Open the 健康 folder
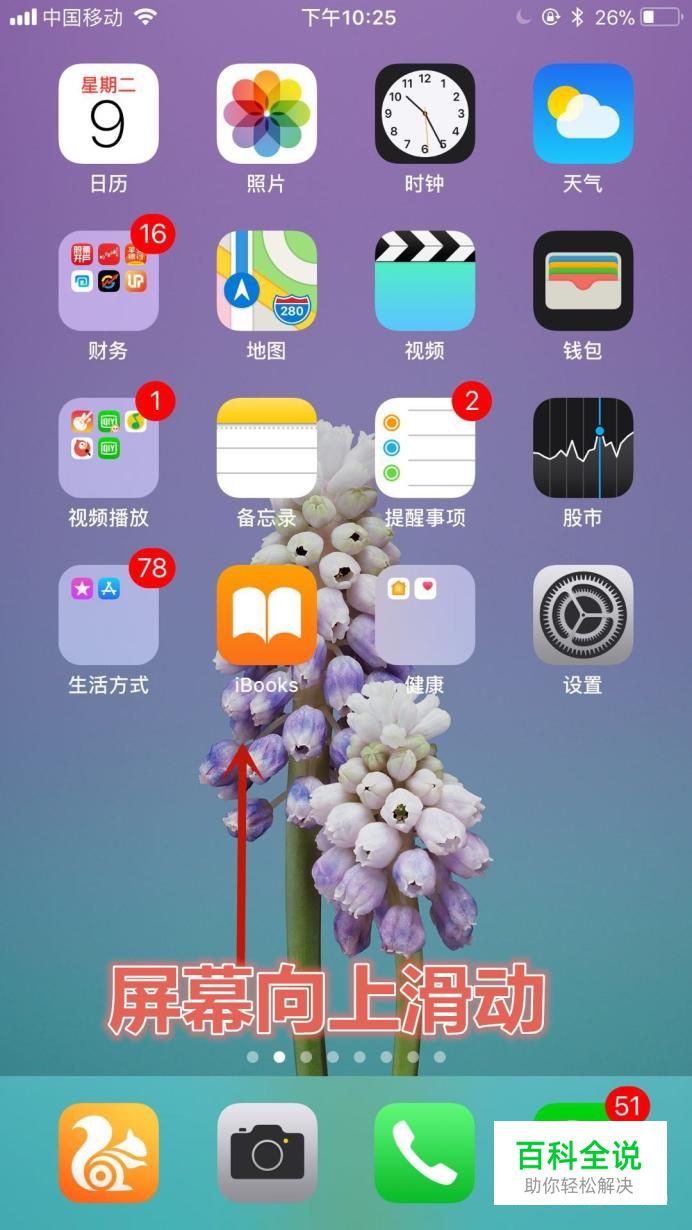Image resolution: width=692 pixels, height=1230 pixels. [x=424, y=615]
